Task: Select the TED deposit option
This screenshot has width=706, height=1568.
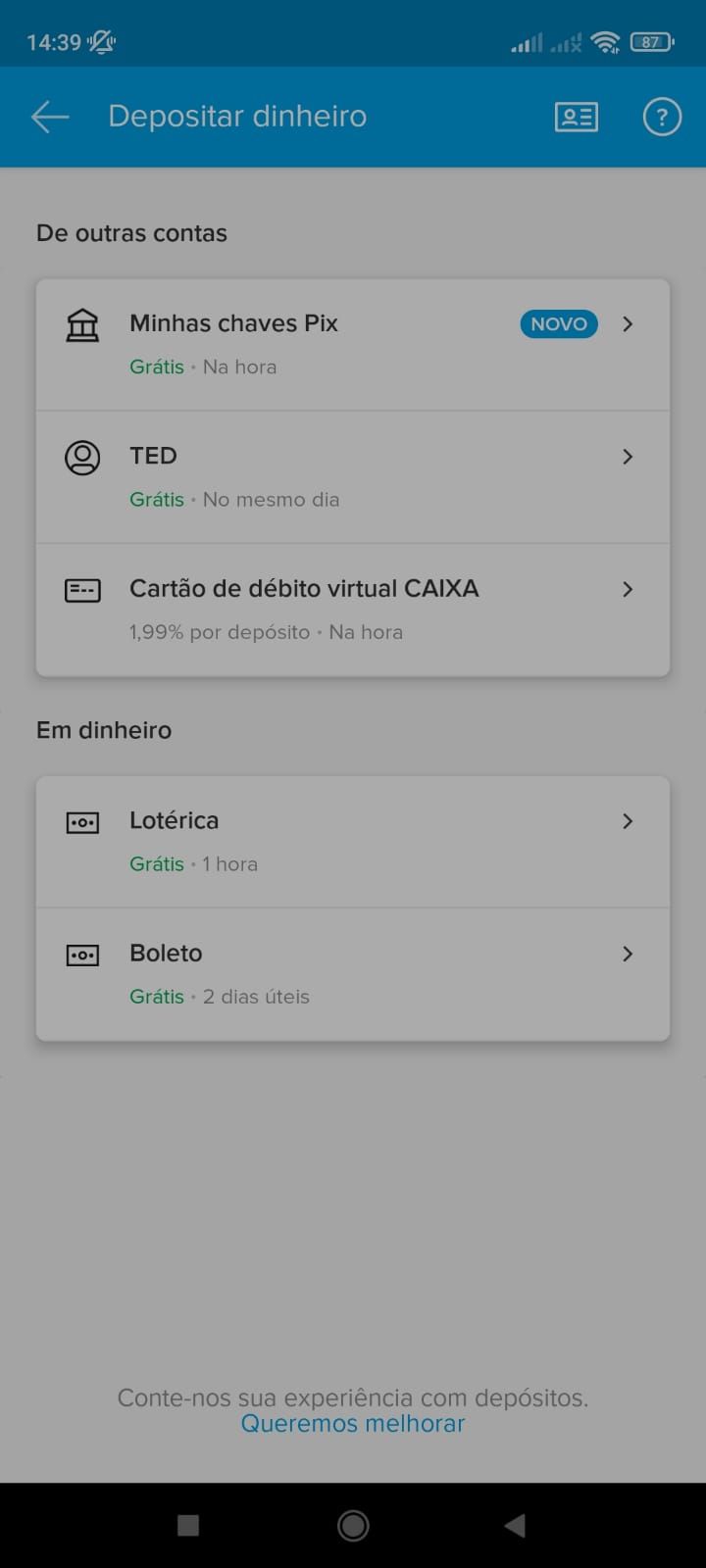Action: (x=353, y=476)
